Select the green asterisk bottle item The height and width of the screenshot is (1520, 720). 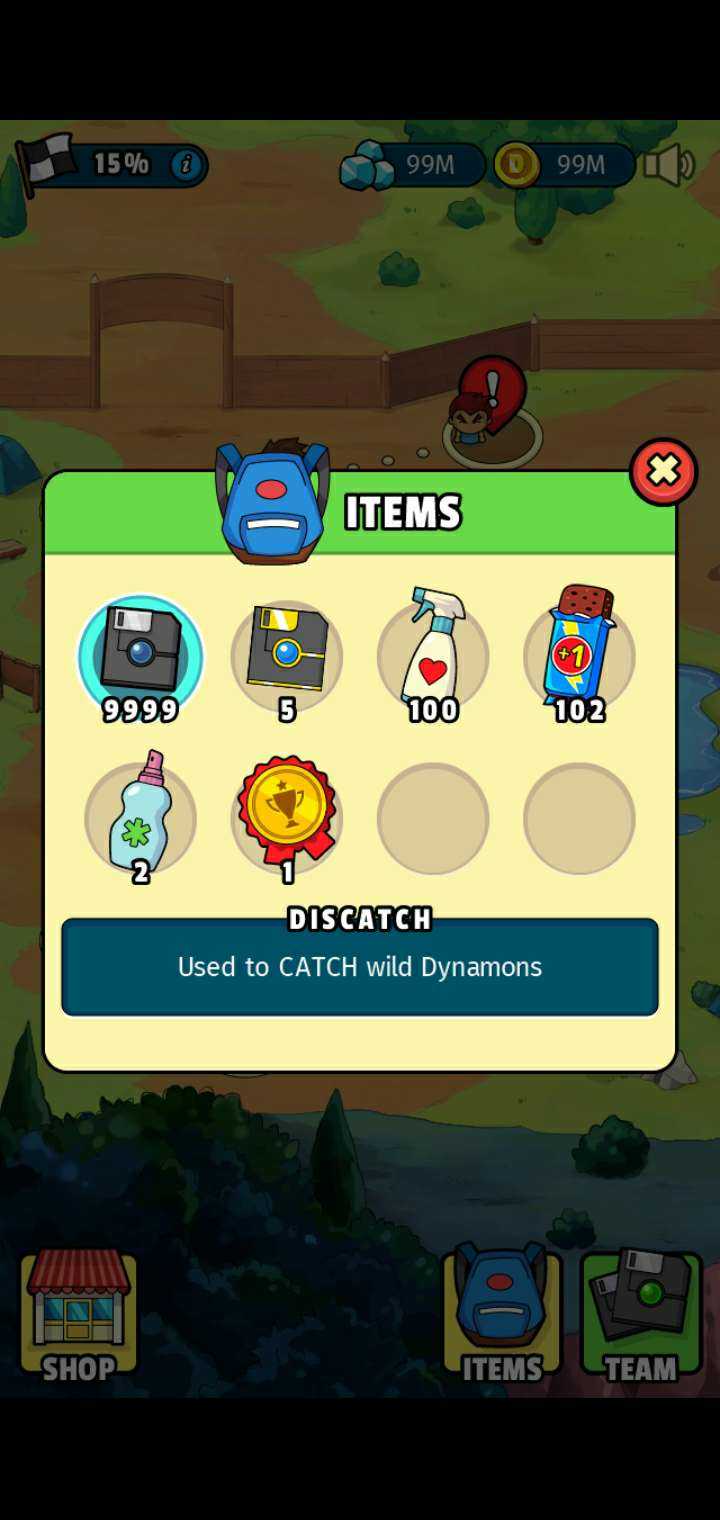click(141, 817)
